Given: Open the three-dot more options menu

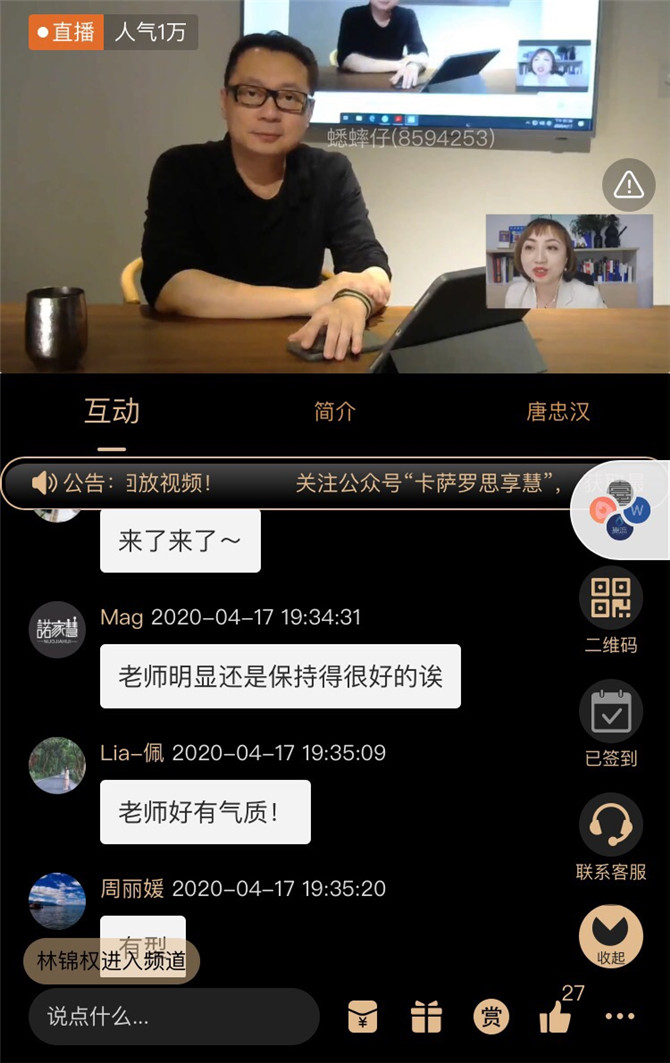Looking at the screenshot, I should coord(620,1017).
